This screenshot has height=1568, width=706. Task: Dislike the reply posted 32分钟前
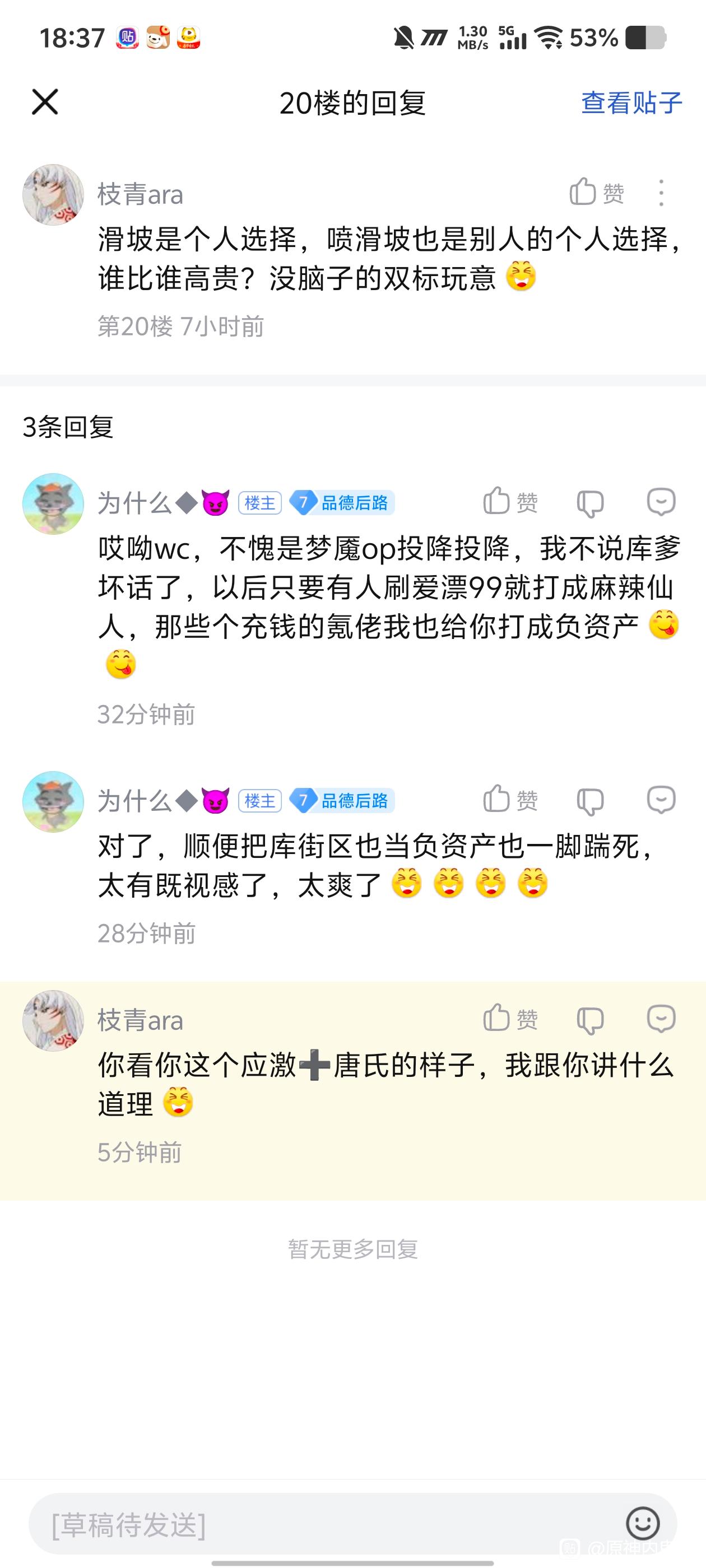[x=589, y=503]
